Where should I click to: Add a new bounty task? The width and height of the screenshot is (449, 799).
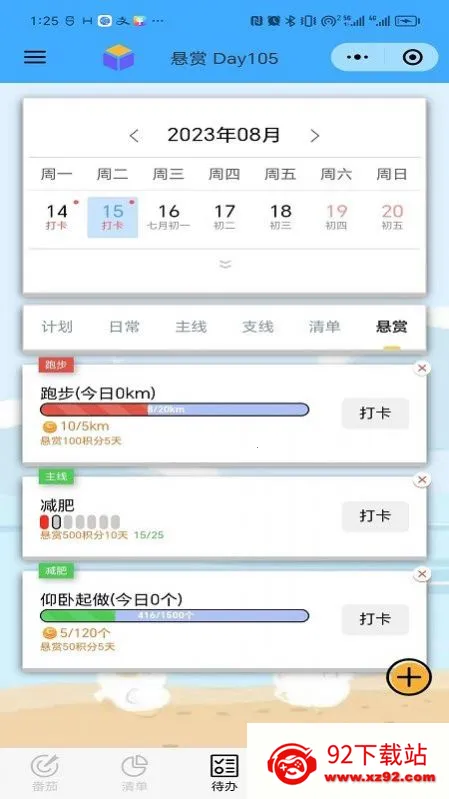point(409,678)
